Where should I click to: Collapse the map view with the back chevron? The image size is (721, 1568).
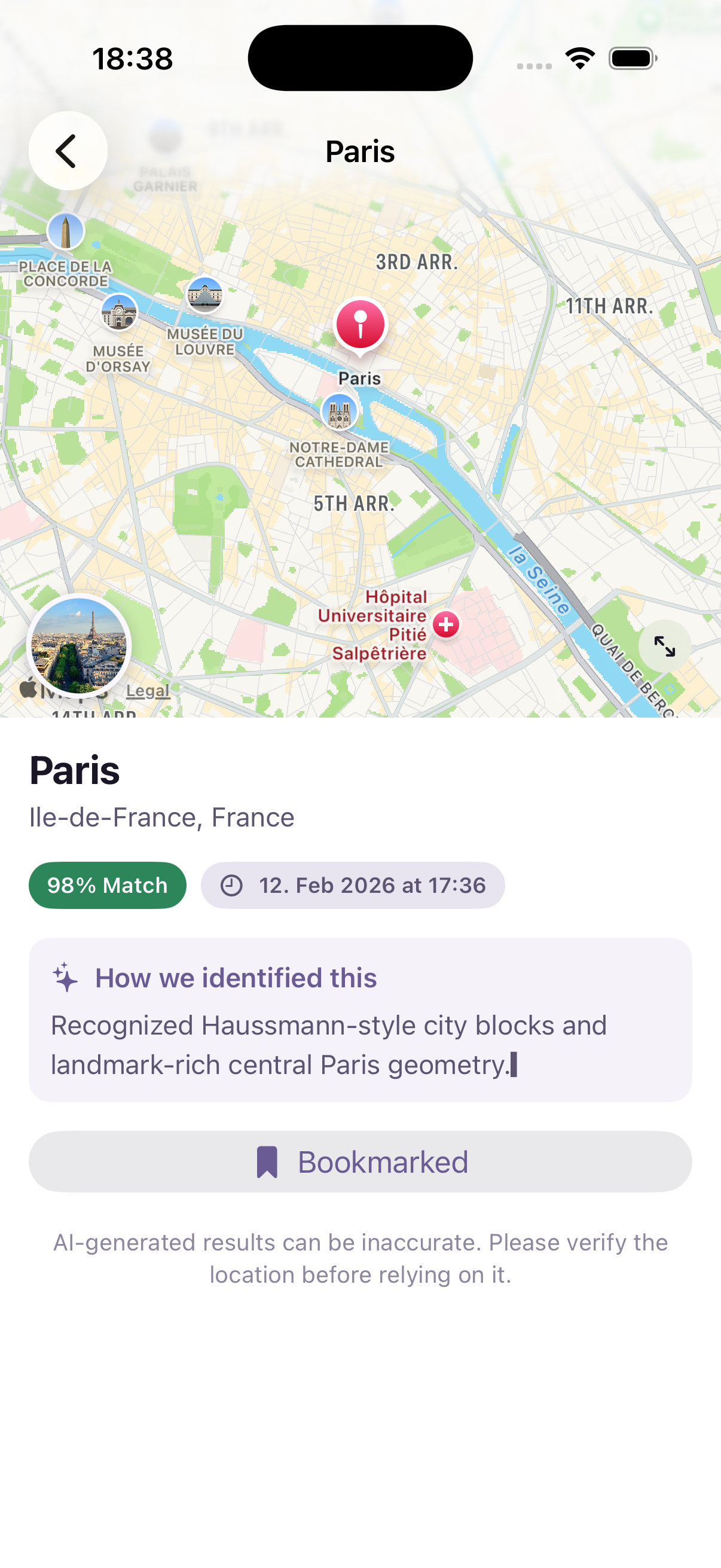[x=67, y=151]
